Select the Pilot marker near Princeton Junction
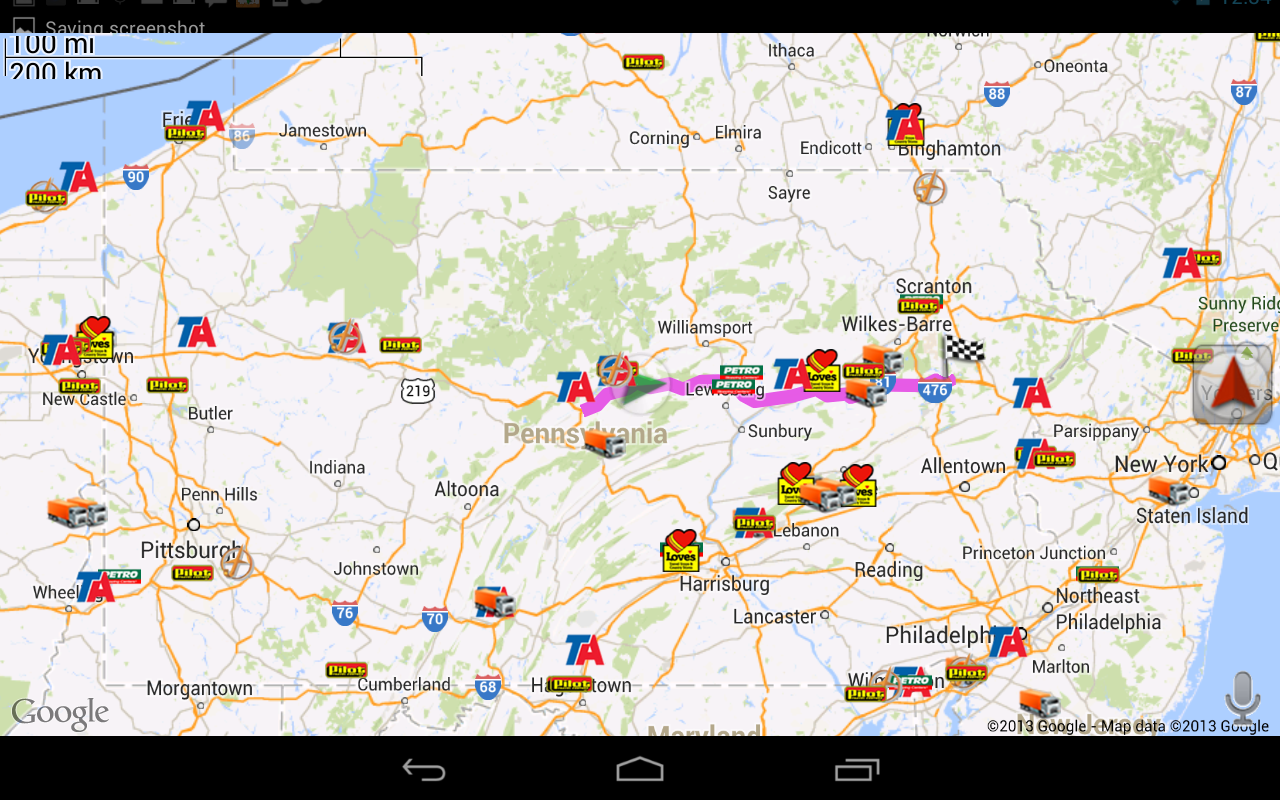The height and width of the screenshot is (800, 1280). 1097,574
